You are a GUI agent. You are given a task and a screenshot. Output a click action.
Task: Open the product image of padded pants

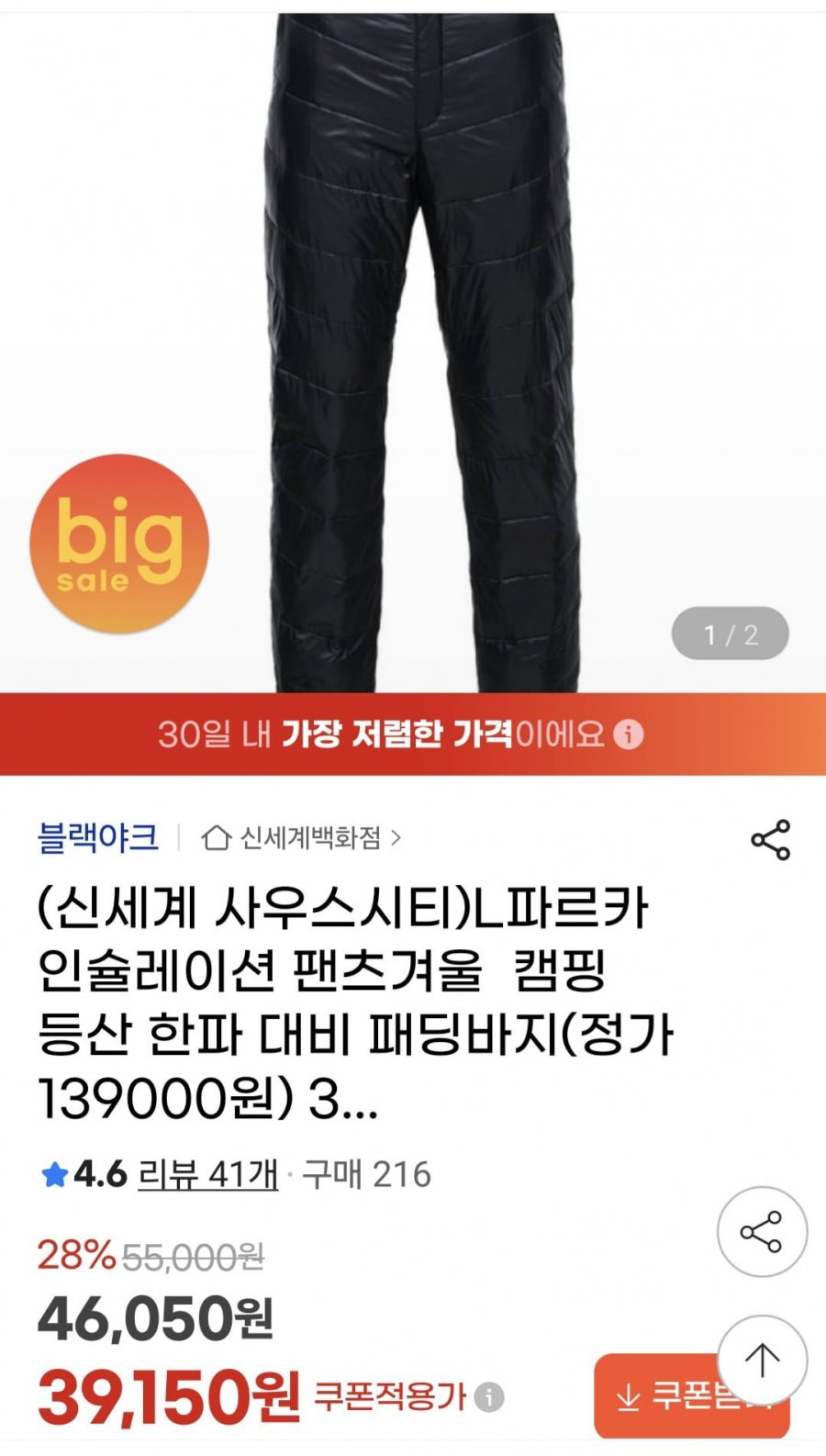(x=422, y=349)
